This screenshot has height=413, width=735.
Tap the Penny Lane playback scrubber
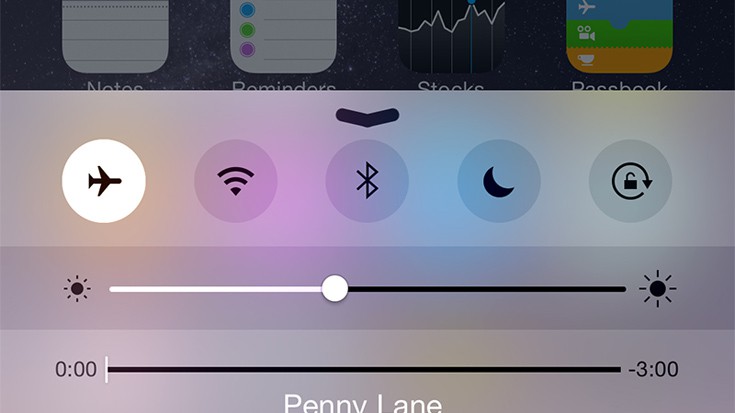tap(364, 369)
